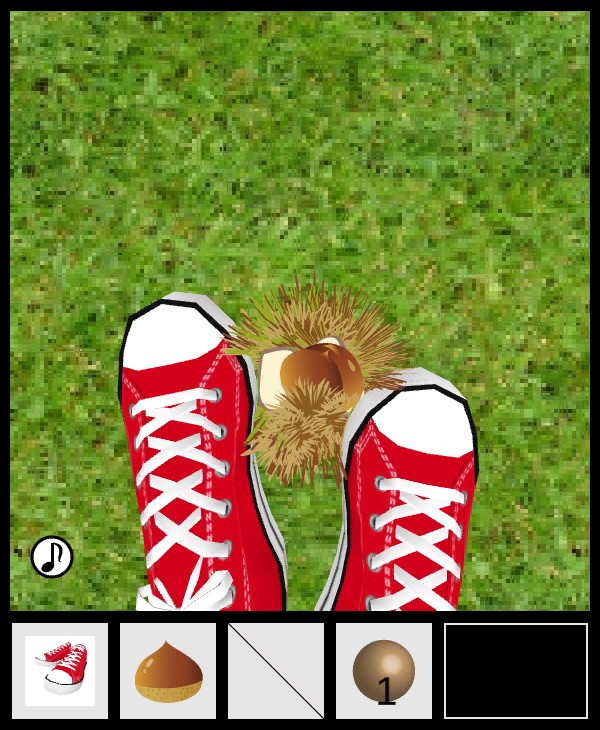The image size is (600, 730).
Task: Tap the empty slashed inventory slot
Action: coord(276,671)
